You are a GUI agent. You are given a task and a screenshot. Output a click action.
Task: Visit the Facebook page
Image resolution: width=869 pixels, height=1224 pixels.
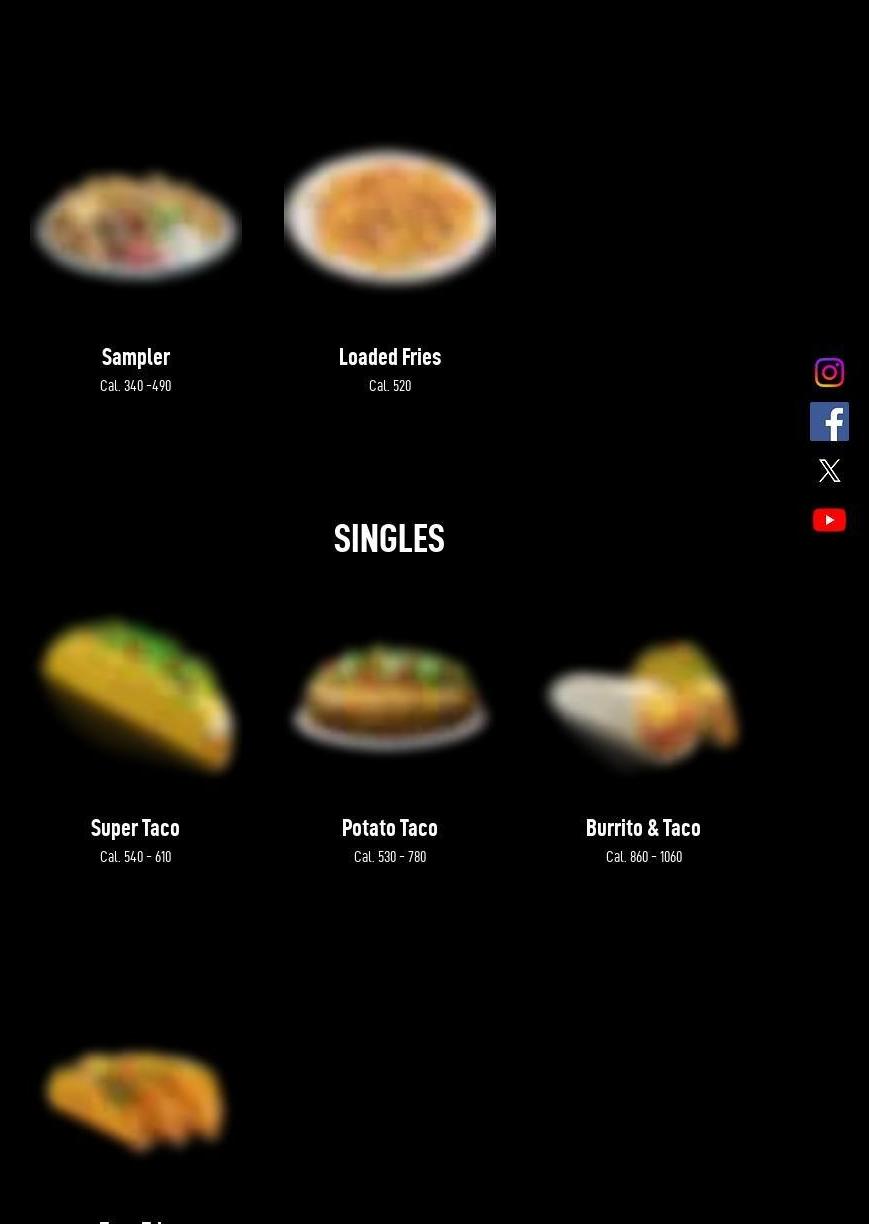(x=829, y=422)
